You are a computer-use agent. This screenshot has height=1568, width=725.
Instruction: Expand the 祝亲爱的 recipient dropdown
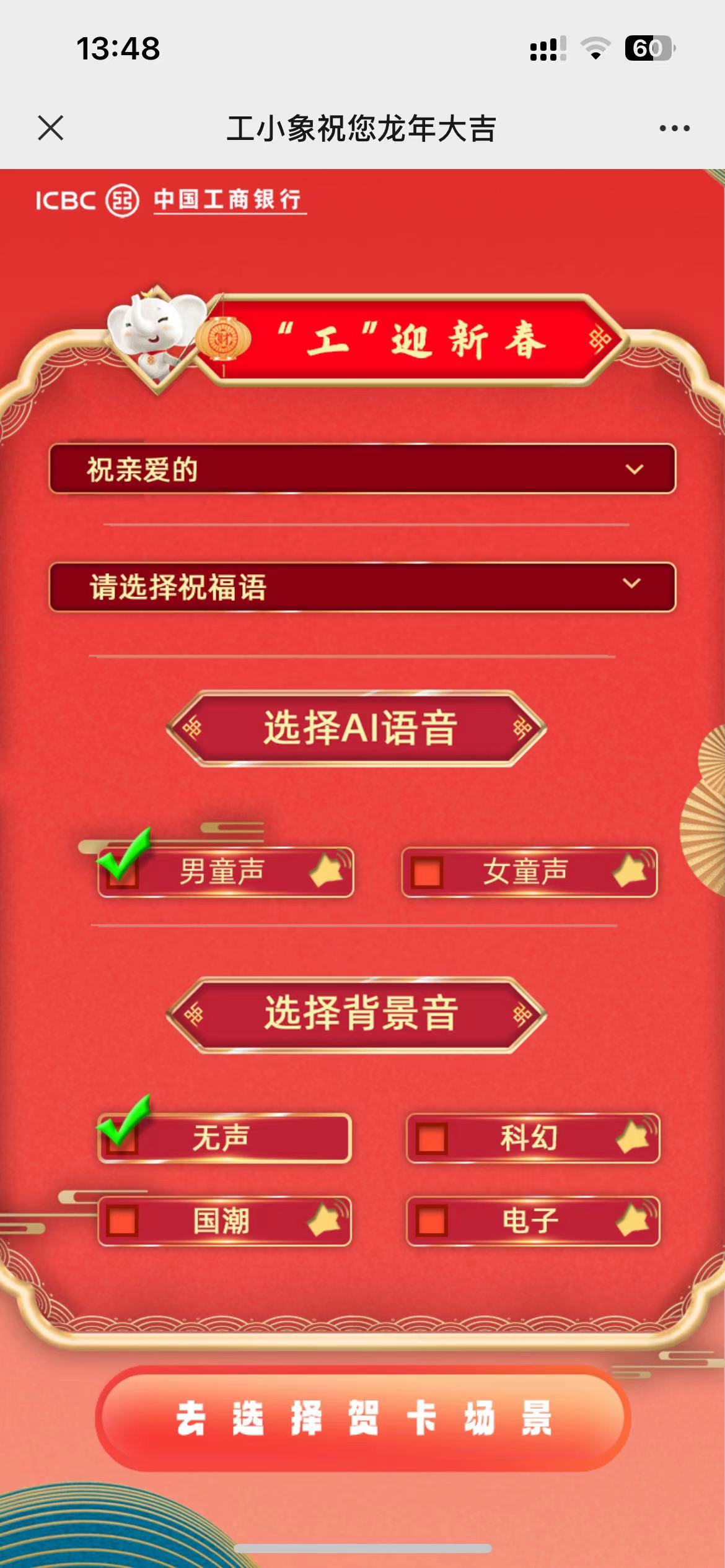pos(362,469)
